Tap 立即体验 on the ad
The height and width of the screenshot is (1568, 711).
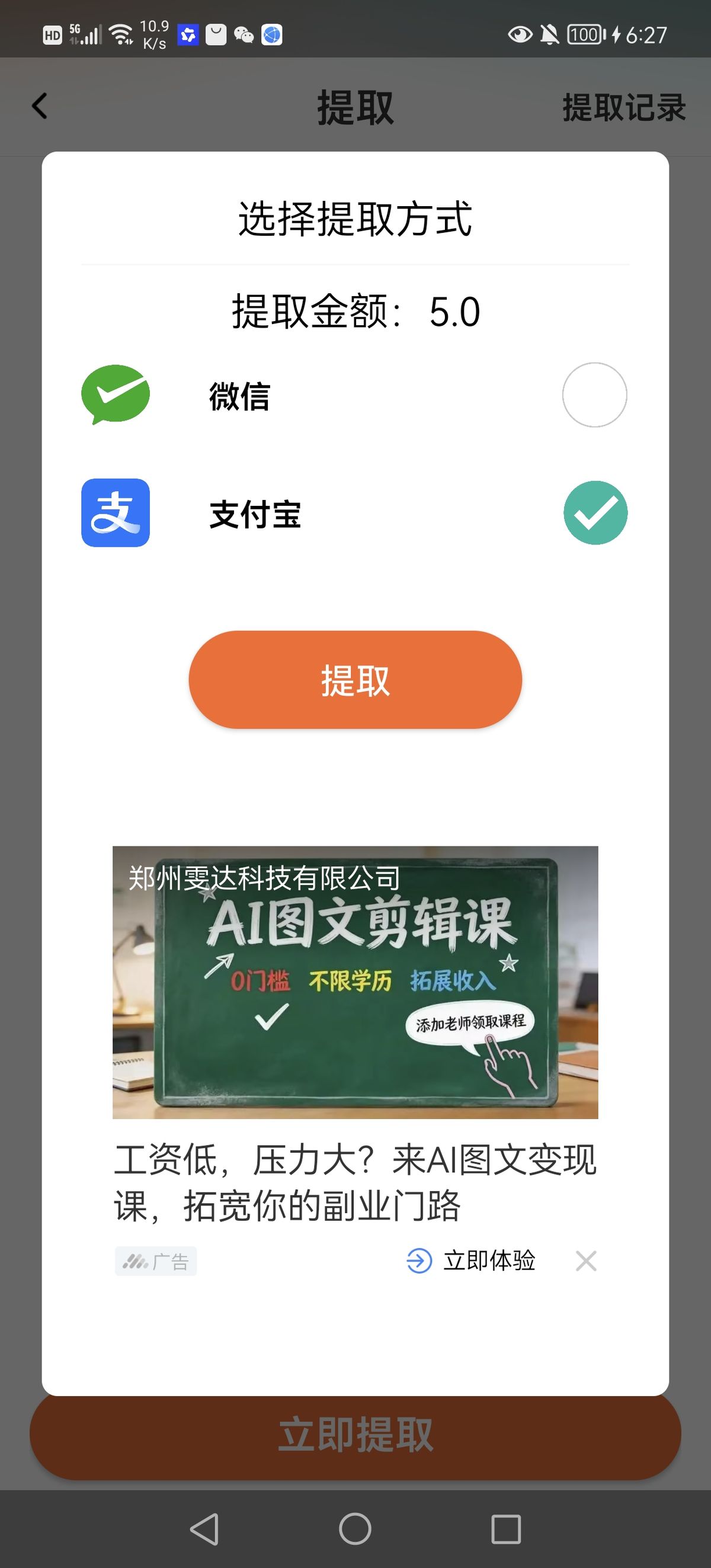(471, 1261)
